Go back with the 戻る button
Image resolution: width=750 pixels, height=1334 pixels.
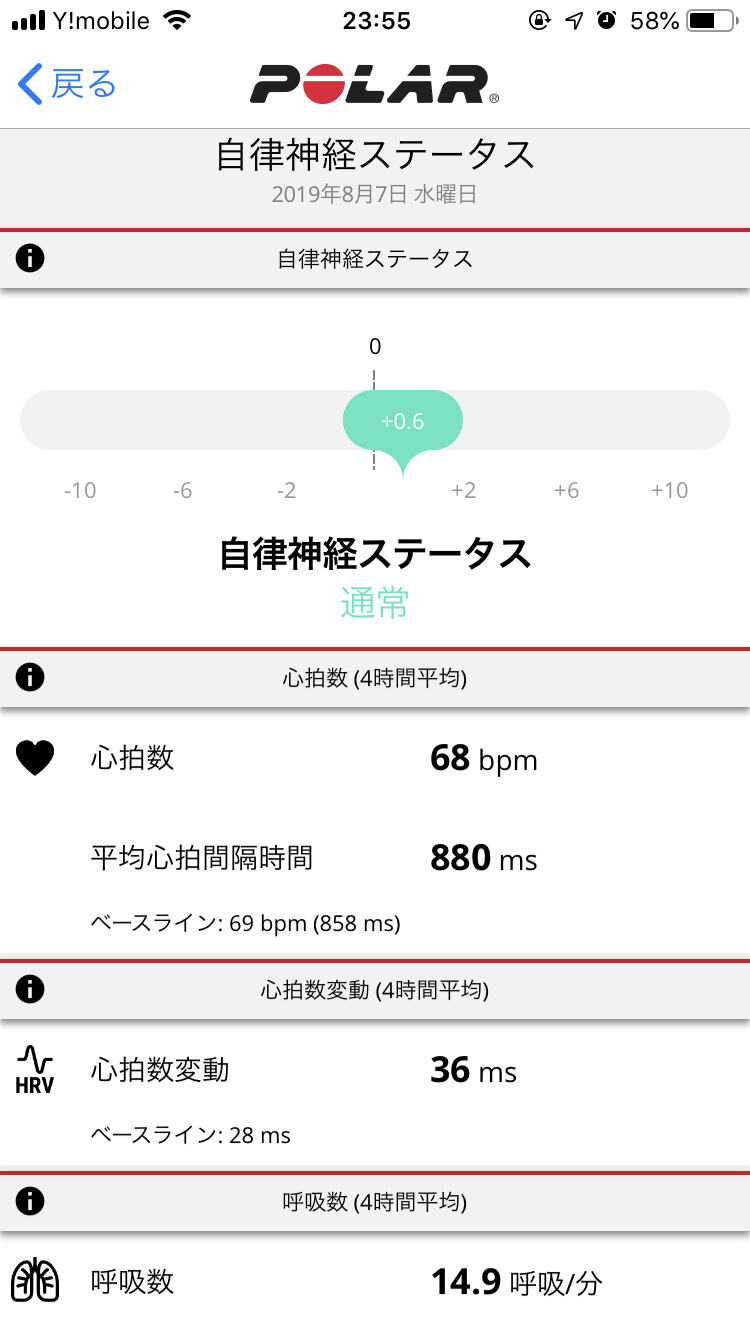(67, 85)
